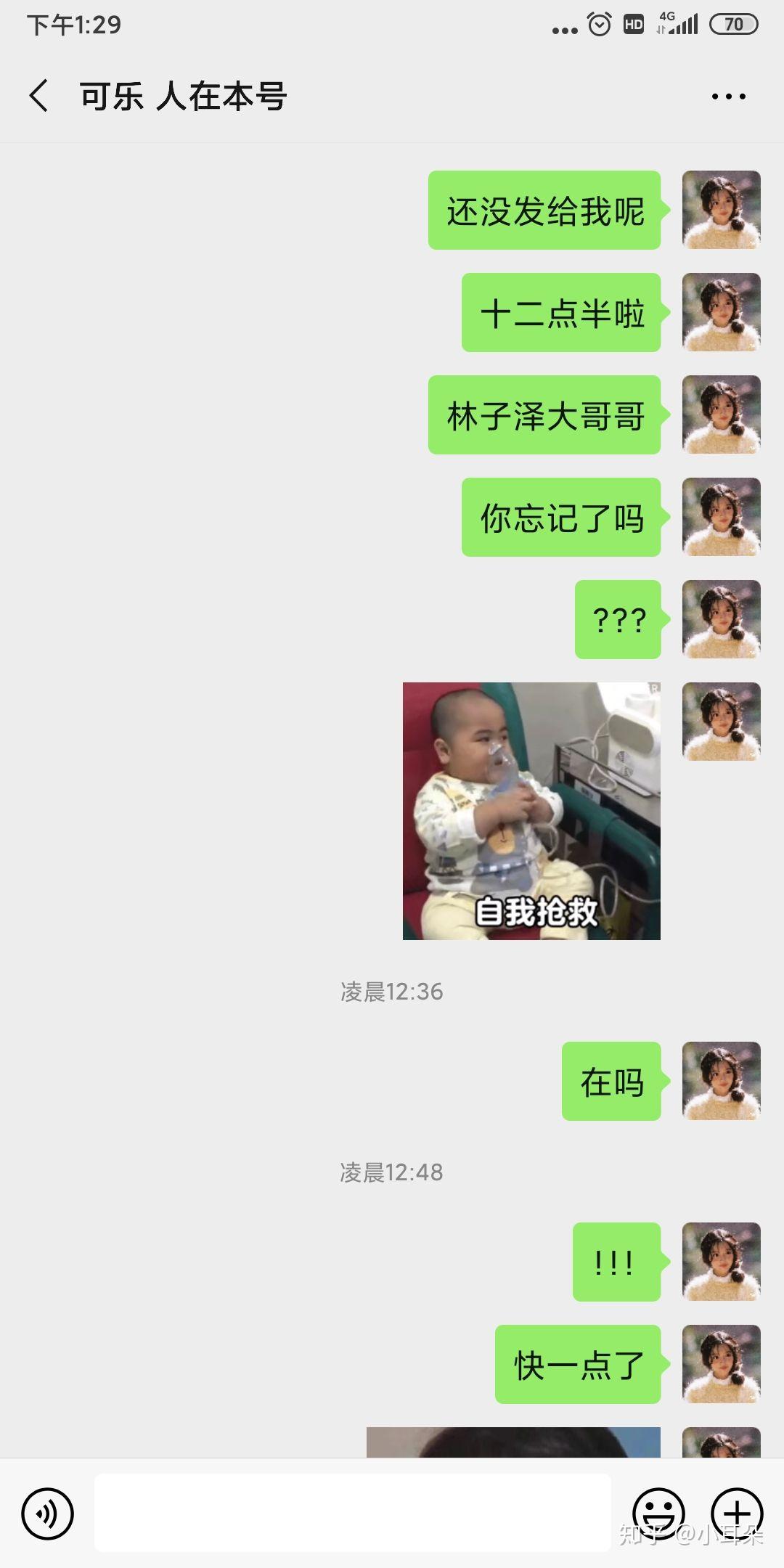
Task: Focus the message text field
Action: [x=352, y=1514]
